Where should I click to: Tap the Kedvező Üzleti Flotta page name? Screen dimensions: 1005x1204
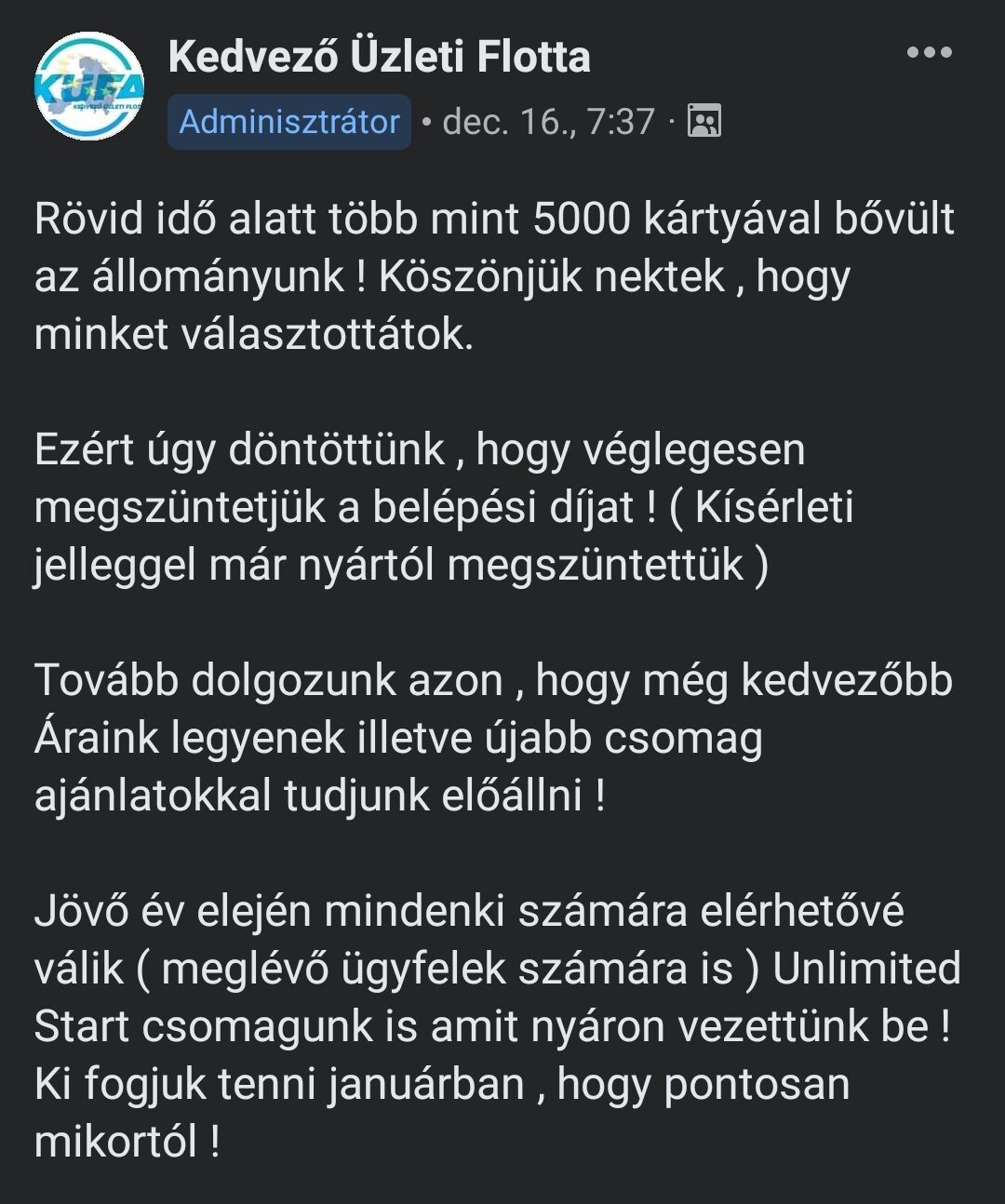380,57
